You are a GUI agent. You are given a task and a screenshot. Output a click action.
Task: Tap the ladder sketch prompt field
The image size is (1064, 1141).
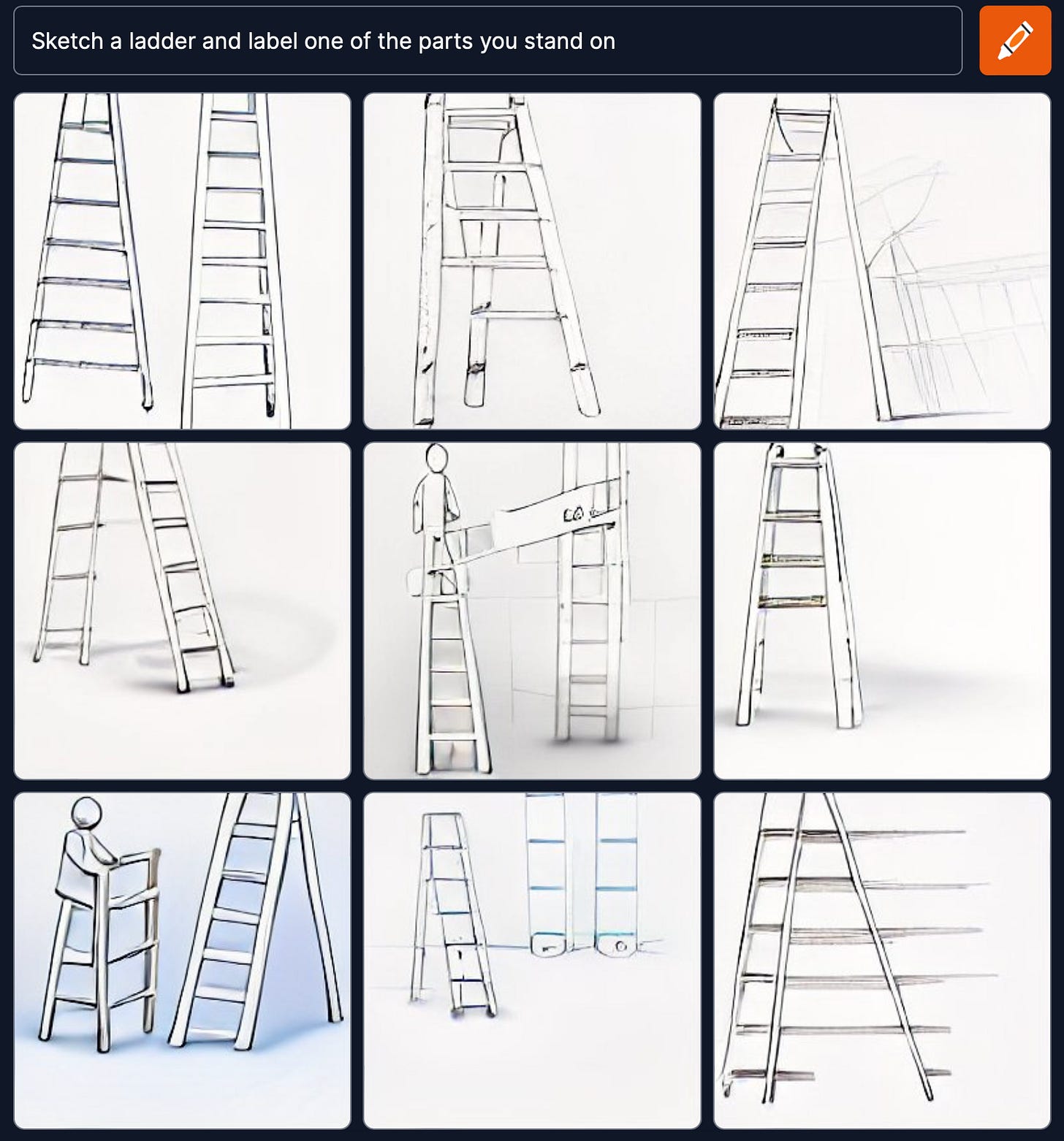[487, 41]
